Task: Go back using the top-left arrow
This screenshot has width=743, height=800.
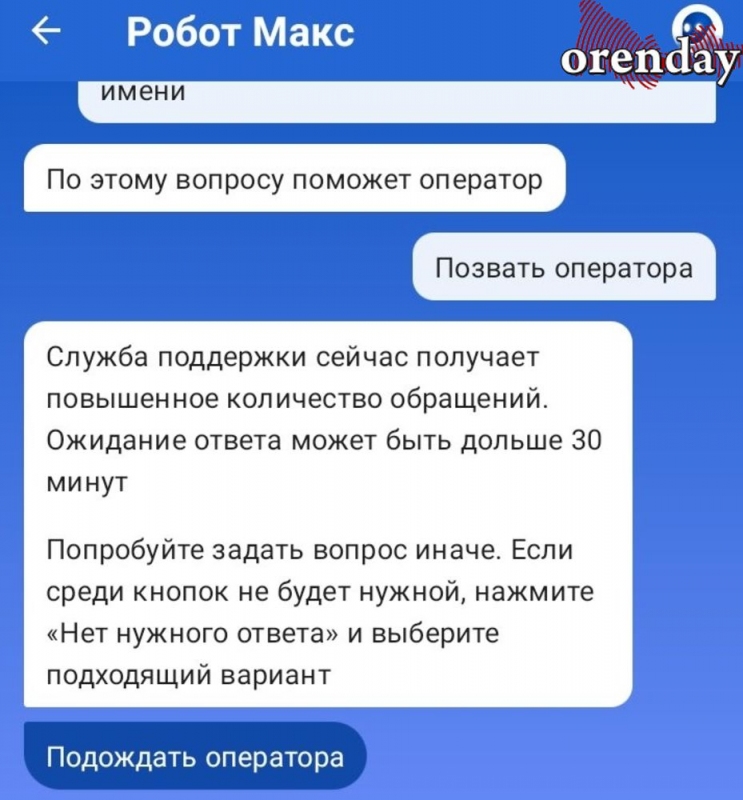Action: (46, 34)
